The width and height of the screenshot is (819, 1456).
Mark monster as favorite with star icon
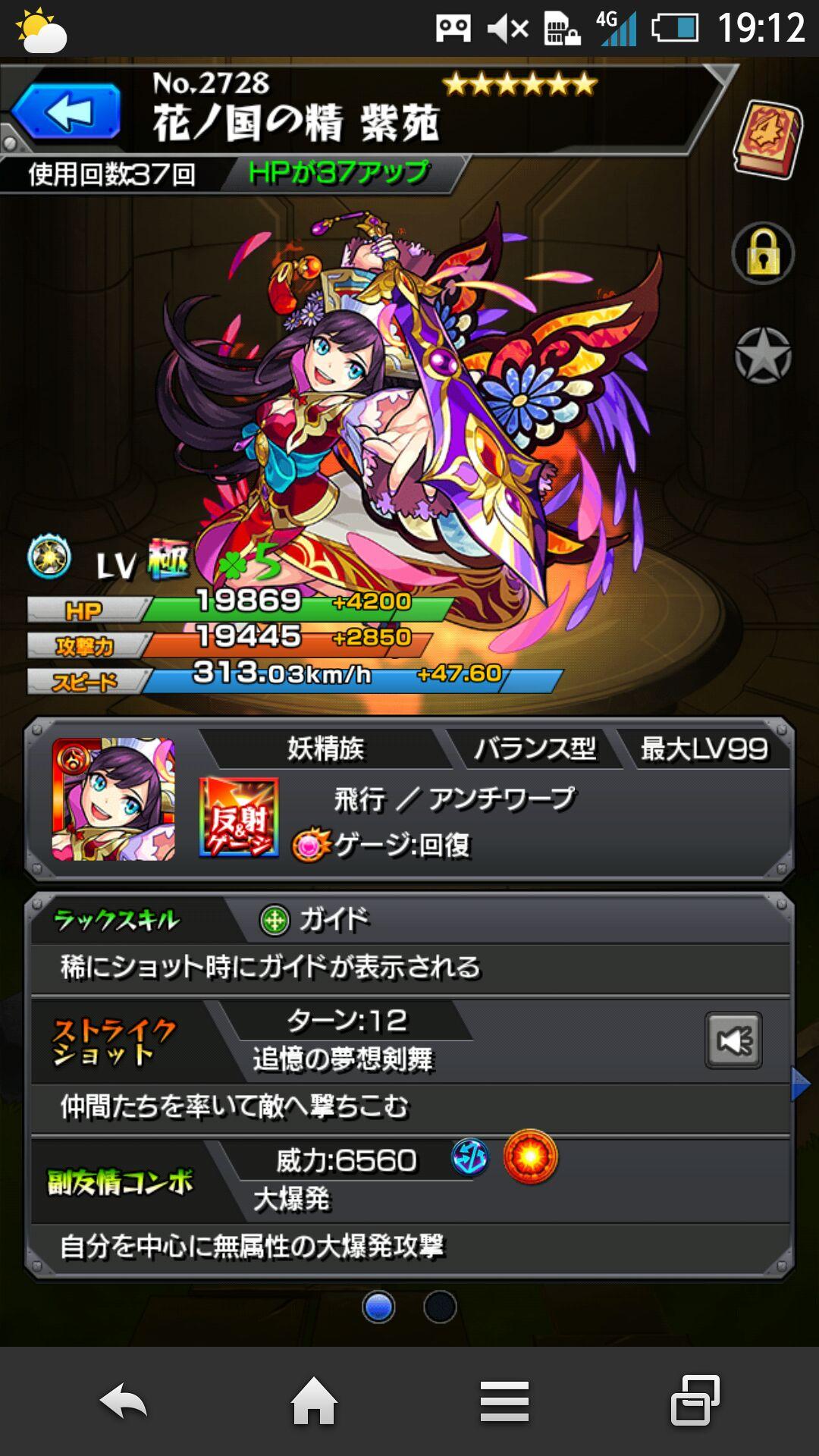pos(763,356)
